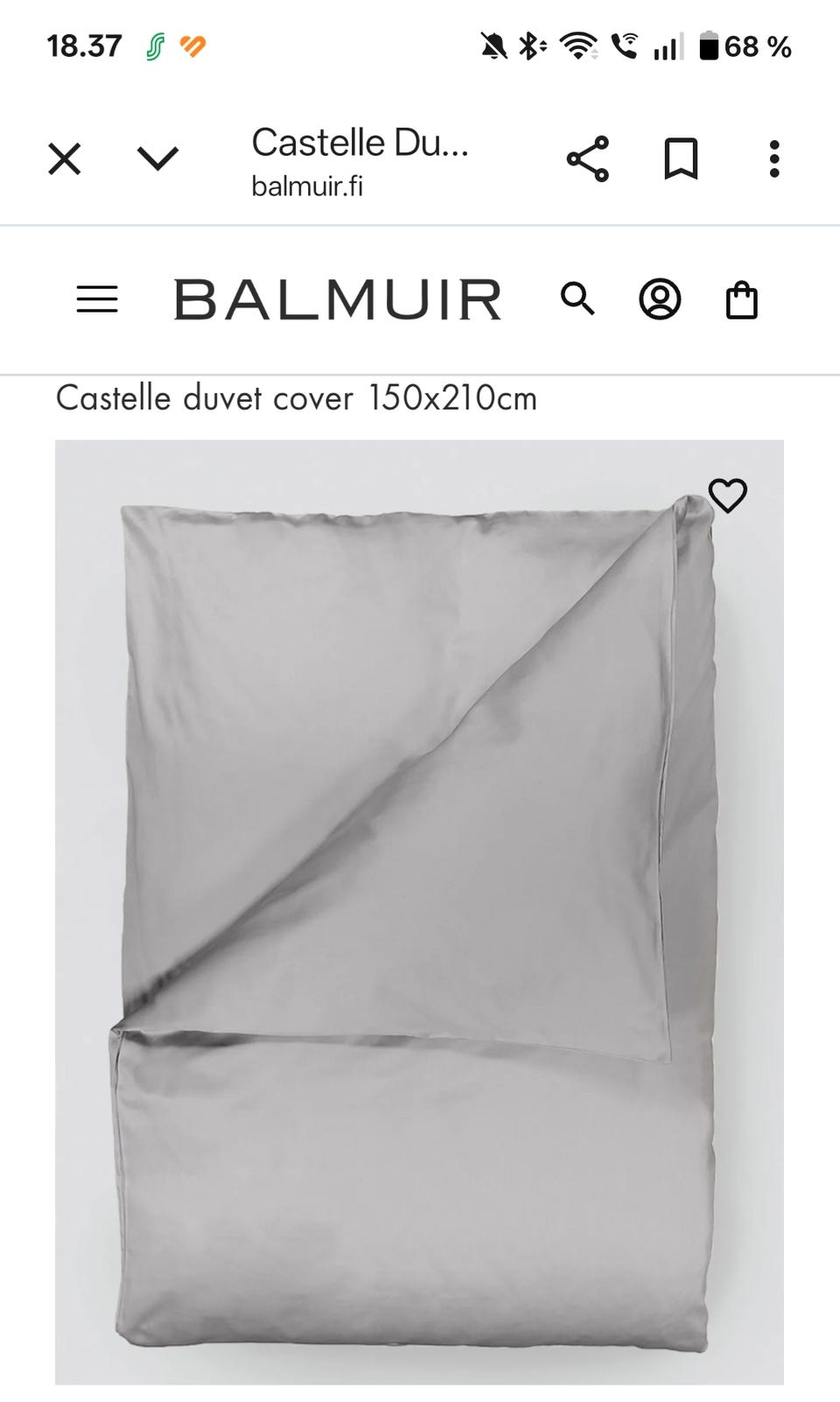Viewport: 840px width, 1402px height.
Task: View the shopping bag
Action: [x=742, y=299]
